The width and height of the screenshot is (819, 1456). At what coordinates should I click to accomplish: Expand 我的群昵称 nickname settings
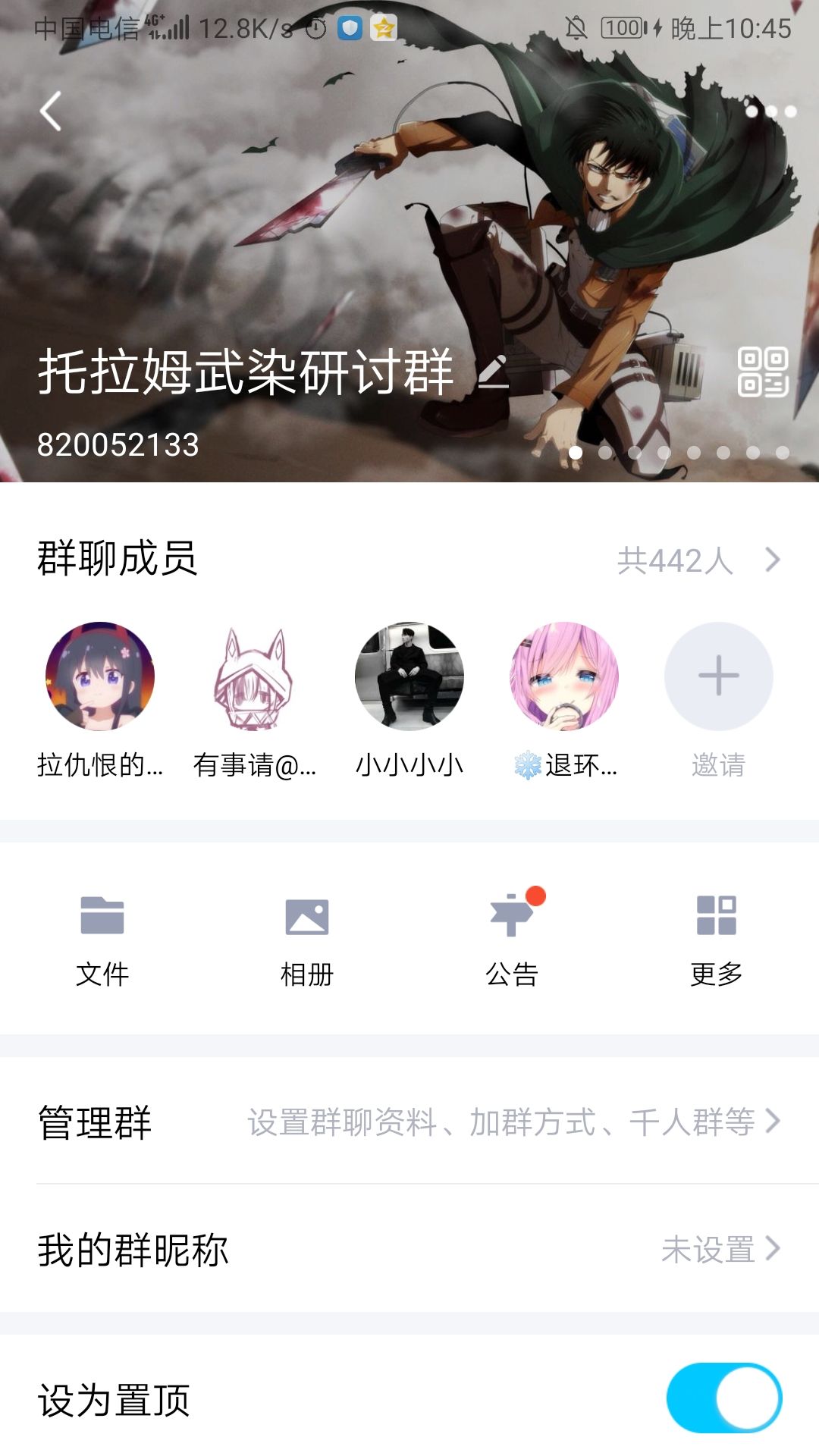click(772, 1247)
